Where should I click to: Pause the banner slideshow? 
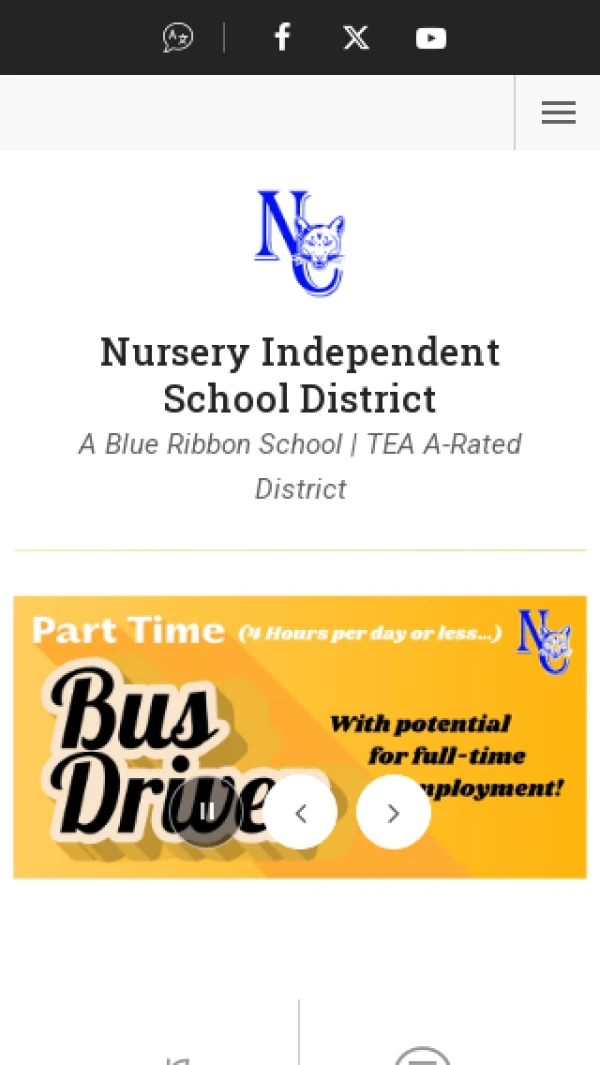(207, 812)
